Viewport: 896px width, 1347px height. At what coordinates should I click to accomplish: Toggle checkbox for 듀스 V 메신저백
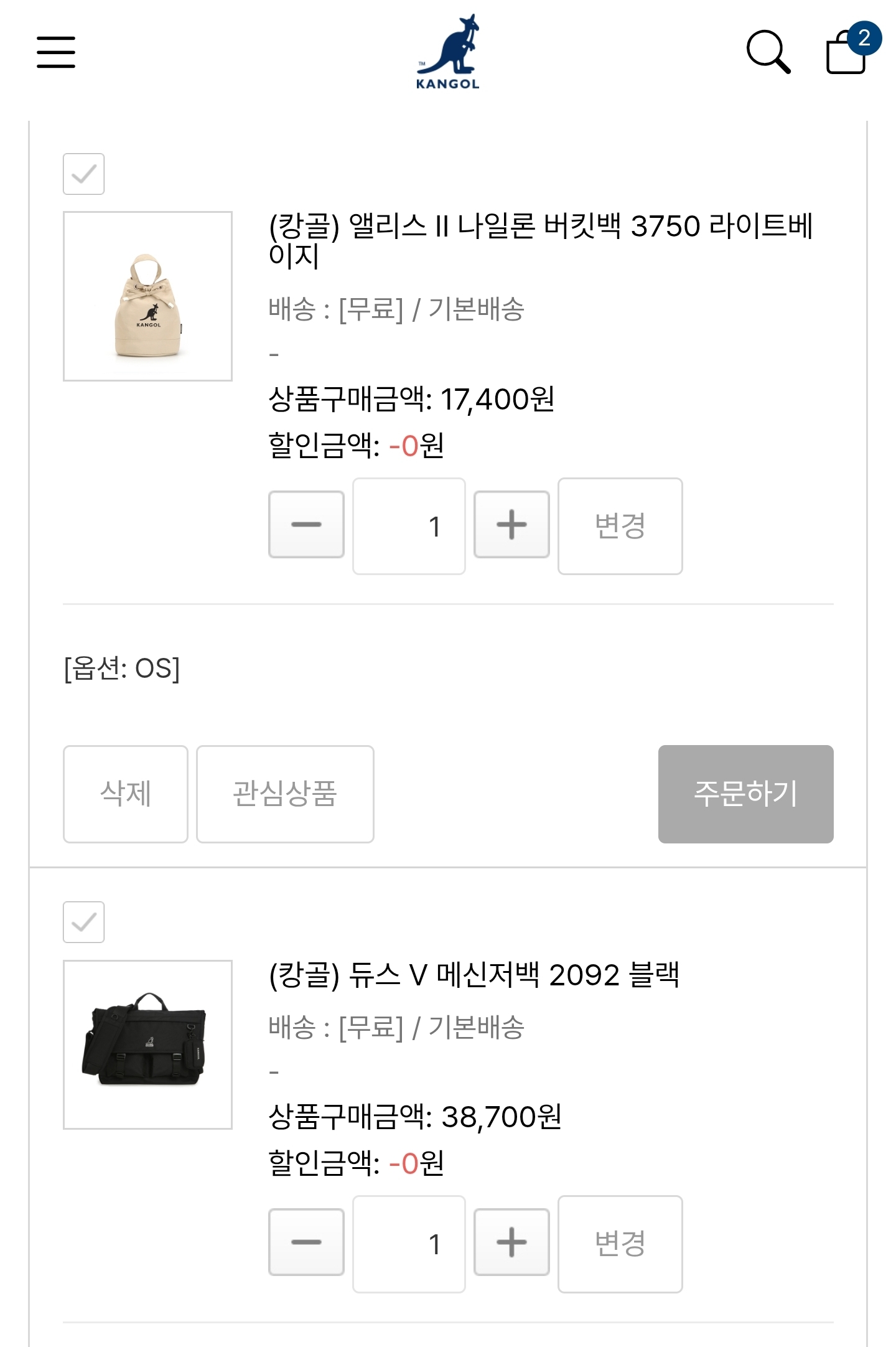(x=83, y=922)
